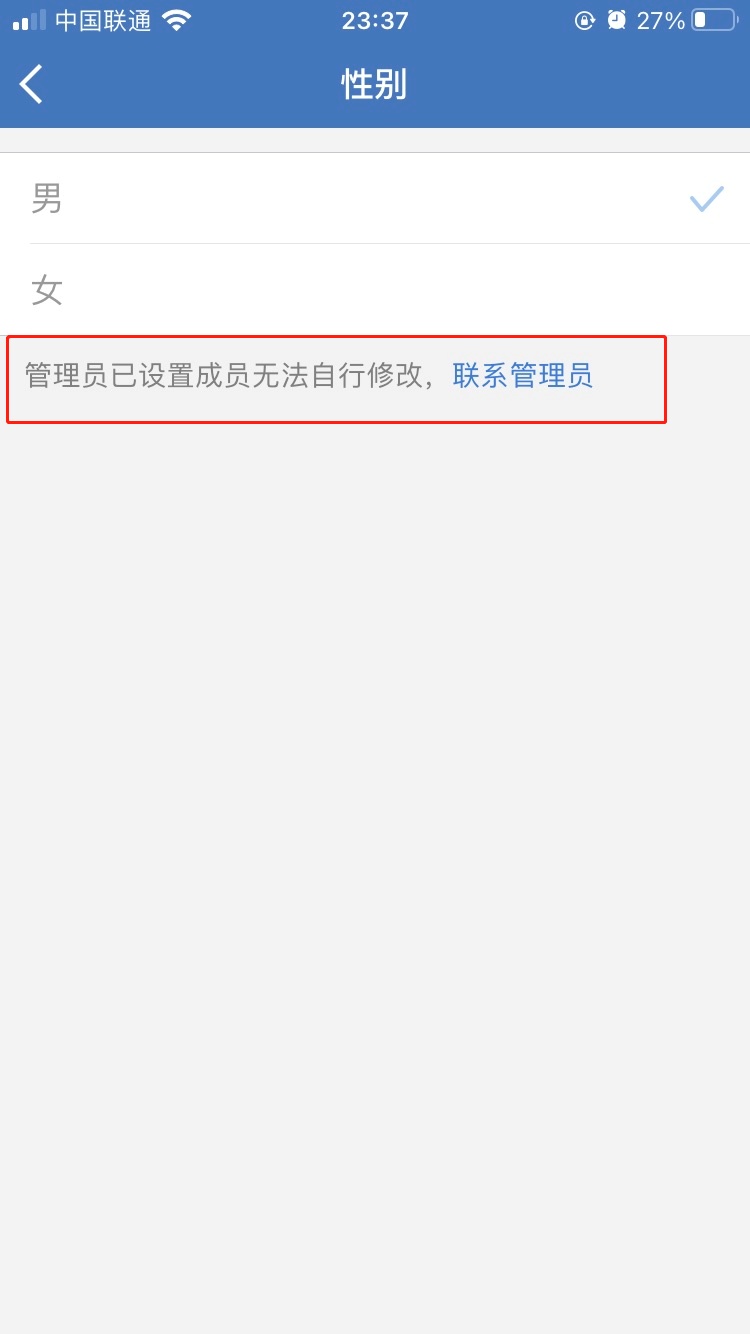Screen dimensions: 750x1334
Task: Go back from the 性别 page
Action: tap(32, 84)
